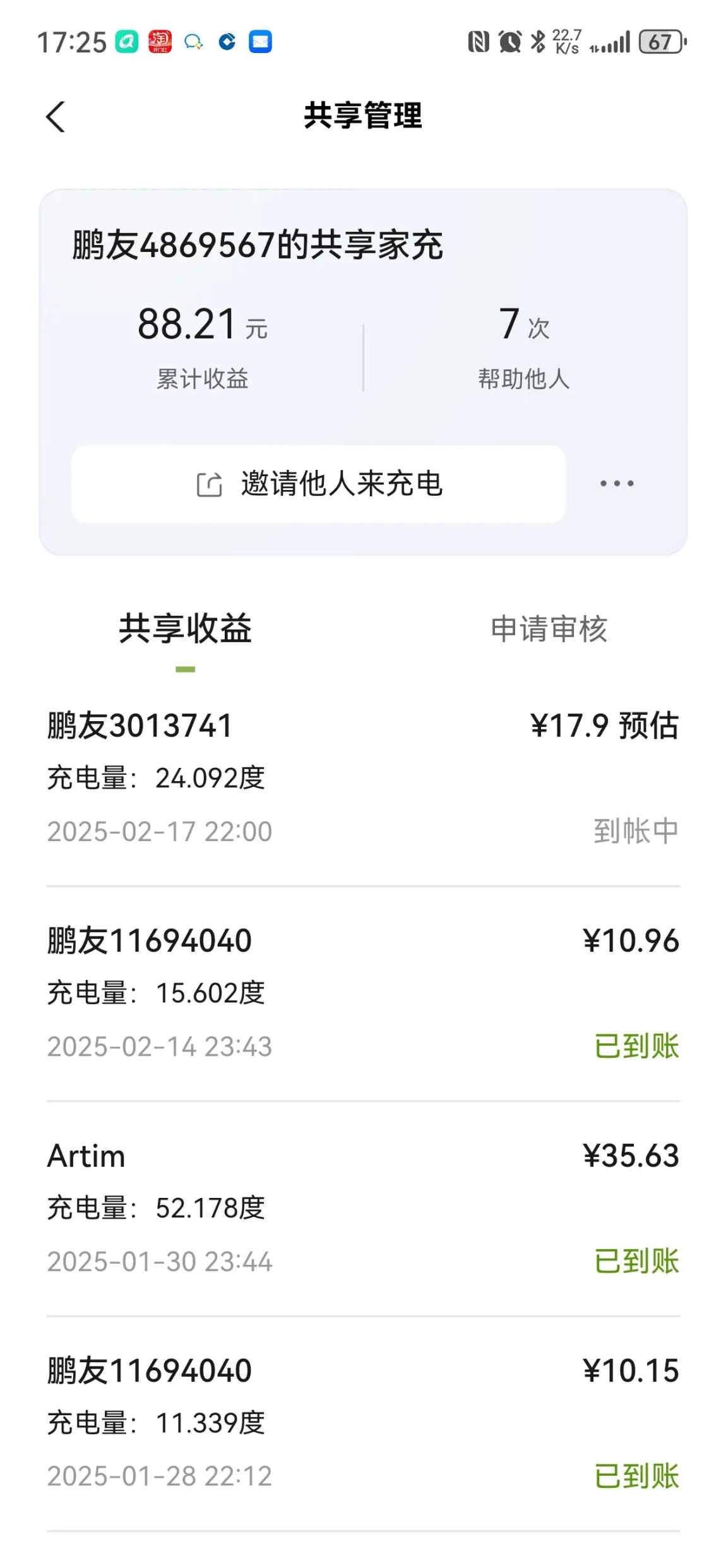Open the ¥10.15 record from 鹏友11694040
The image size is (726, 1568).
363,1423
